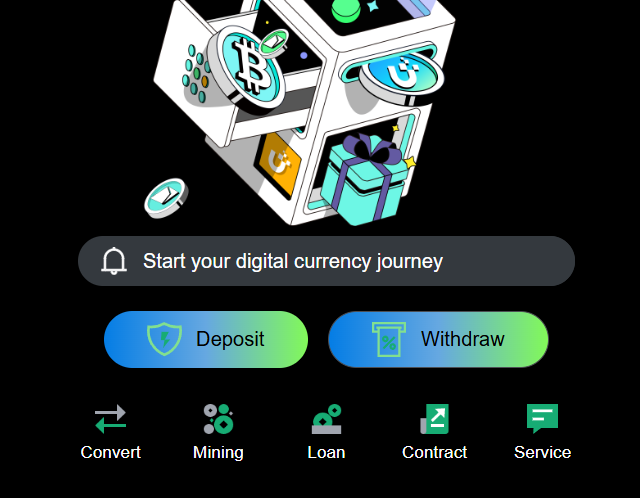
Task: Tap the Deposit button
Action: pyautogui.click(x=206, y=339)
